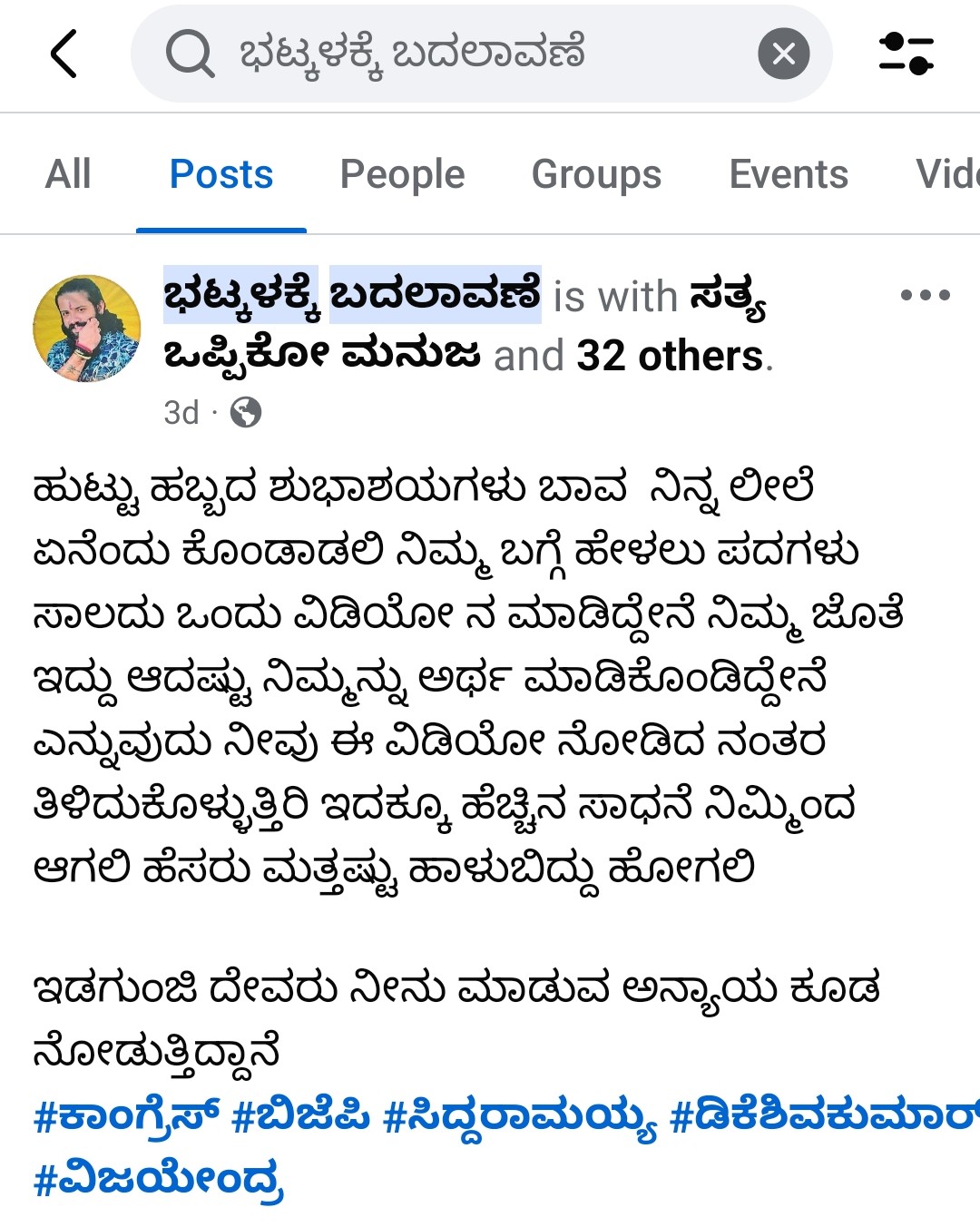Screen dimensions: 980x1227
Task: Switch to the People tab
Action: [x=402, y=174]
